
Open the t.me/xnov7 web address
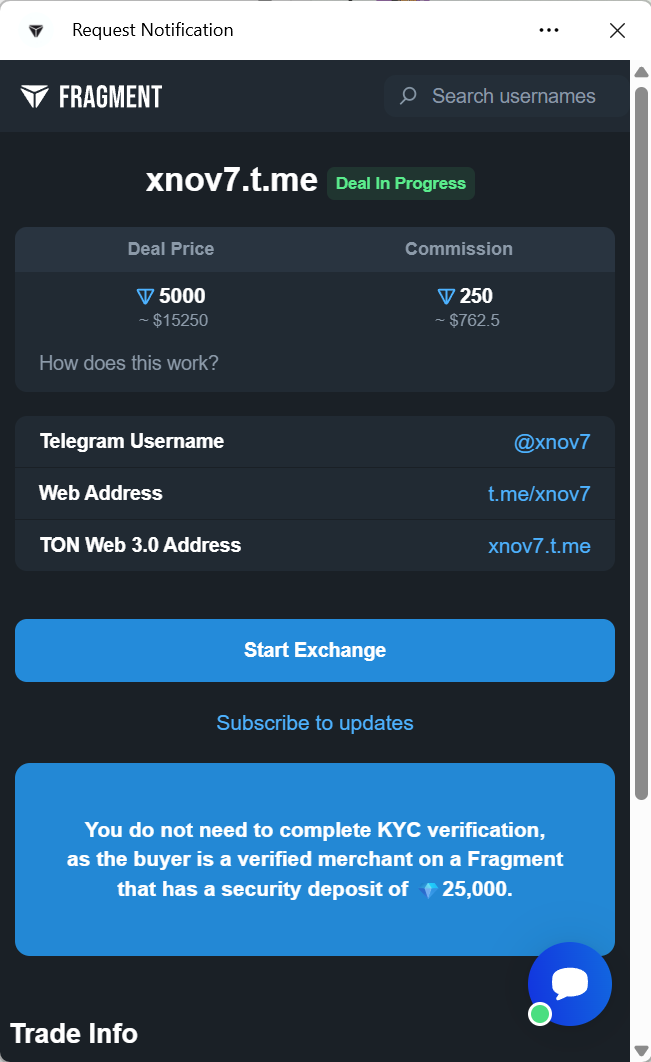[x=539, y=494]
